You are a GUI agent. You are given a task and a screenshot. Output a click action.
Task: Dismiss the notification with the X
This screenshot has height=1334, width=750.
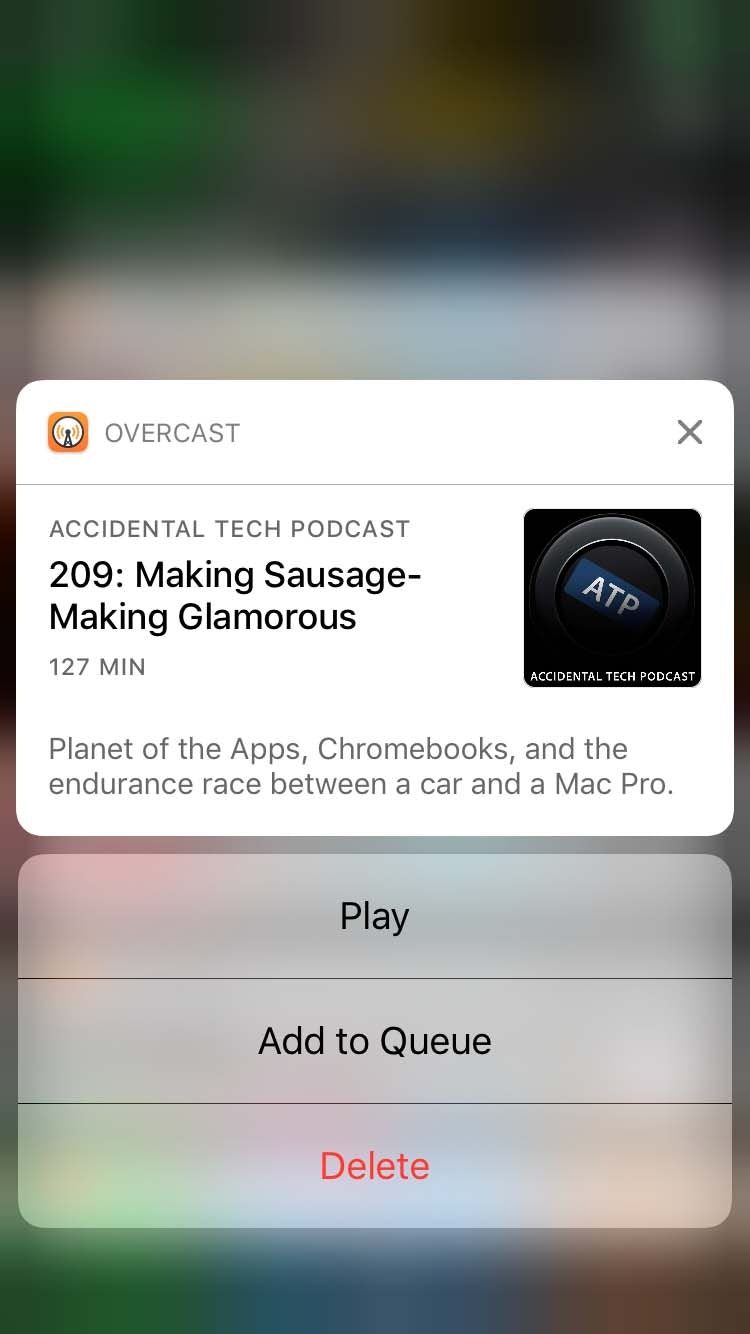click(x=689, y=432)
